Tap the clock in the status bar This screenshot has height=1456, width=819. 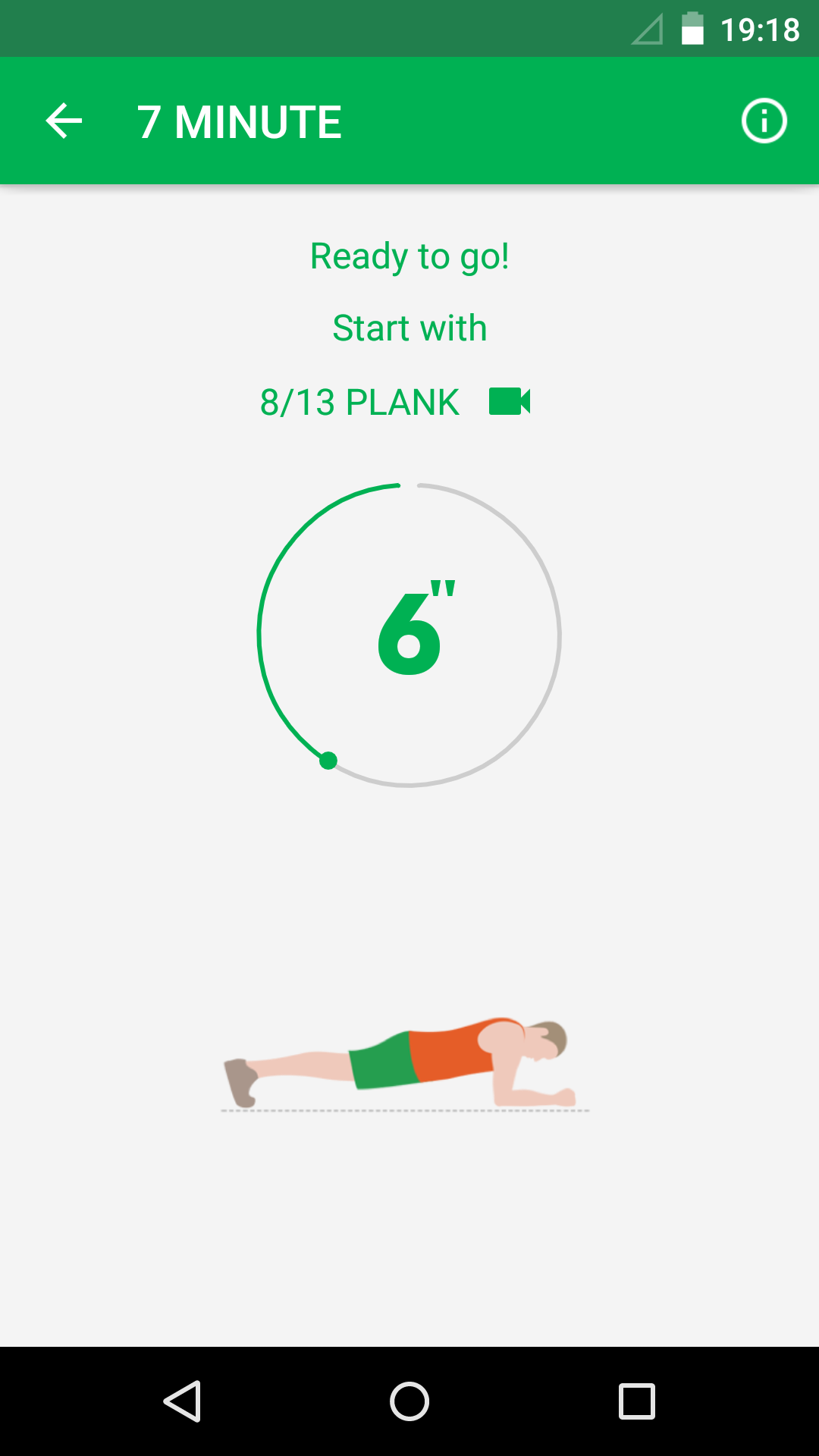(x=759, y=29)
